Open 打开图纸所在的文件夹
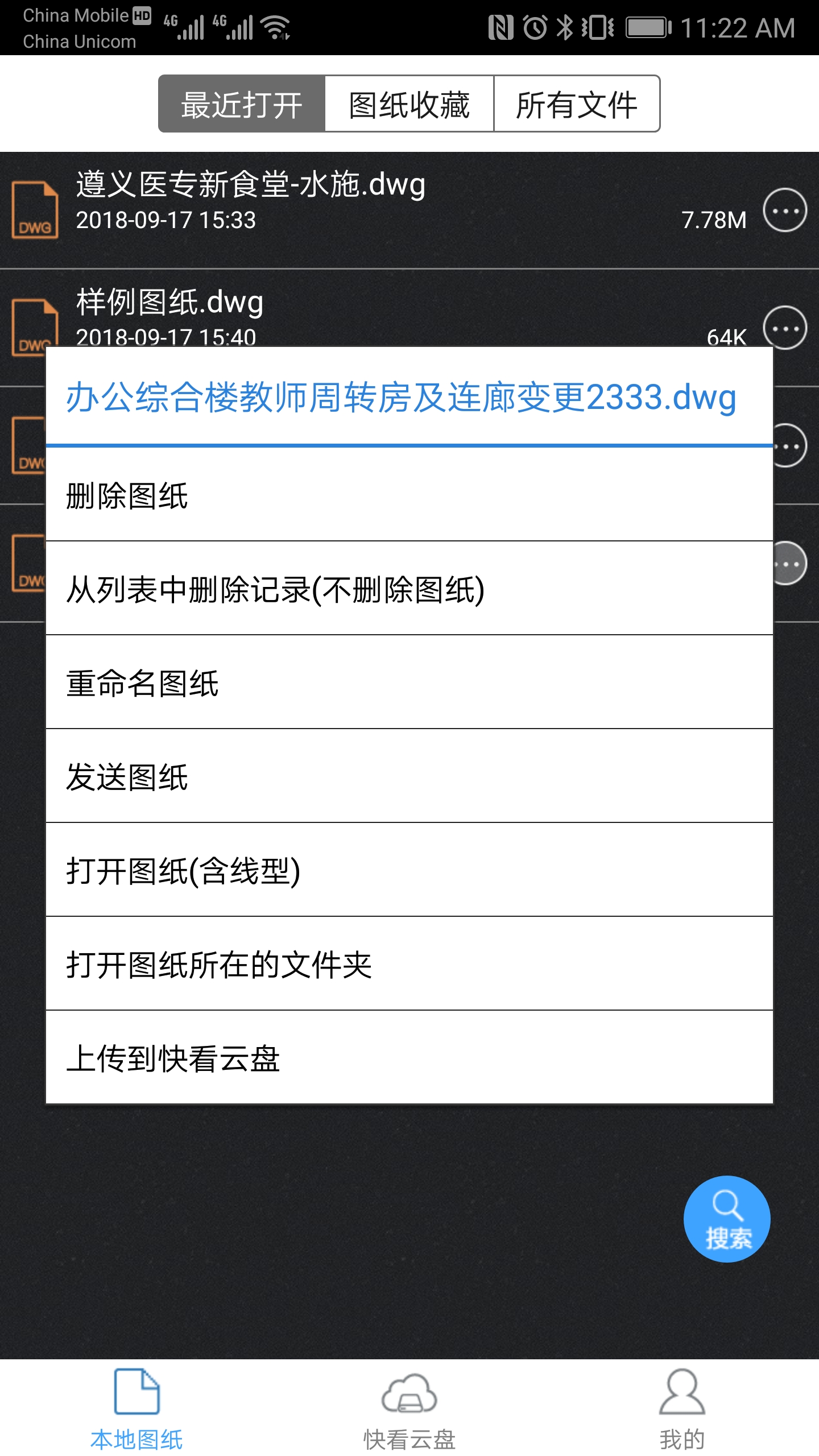This screenshot has height=1456, width=819. (x=409, y=963)
